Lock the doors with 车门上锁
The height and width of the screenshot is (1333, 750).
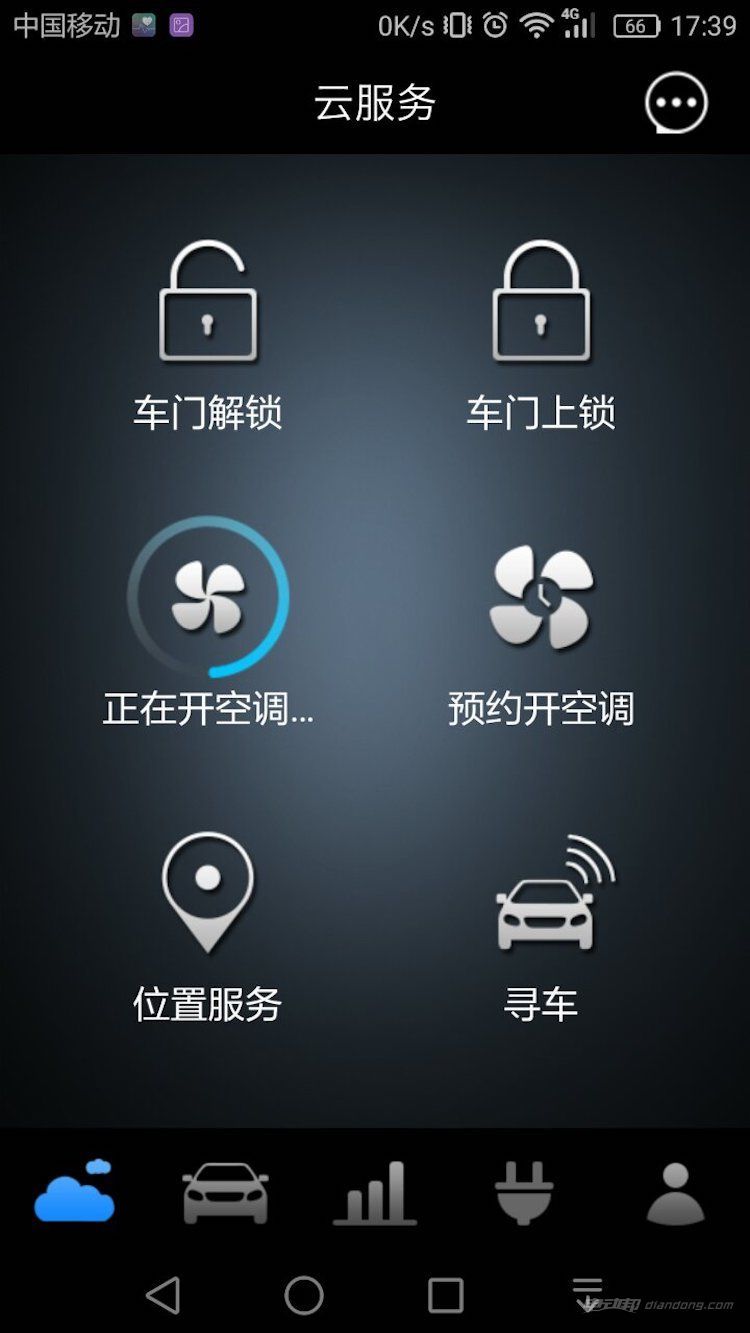541,335
